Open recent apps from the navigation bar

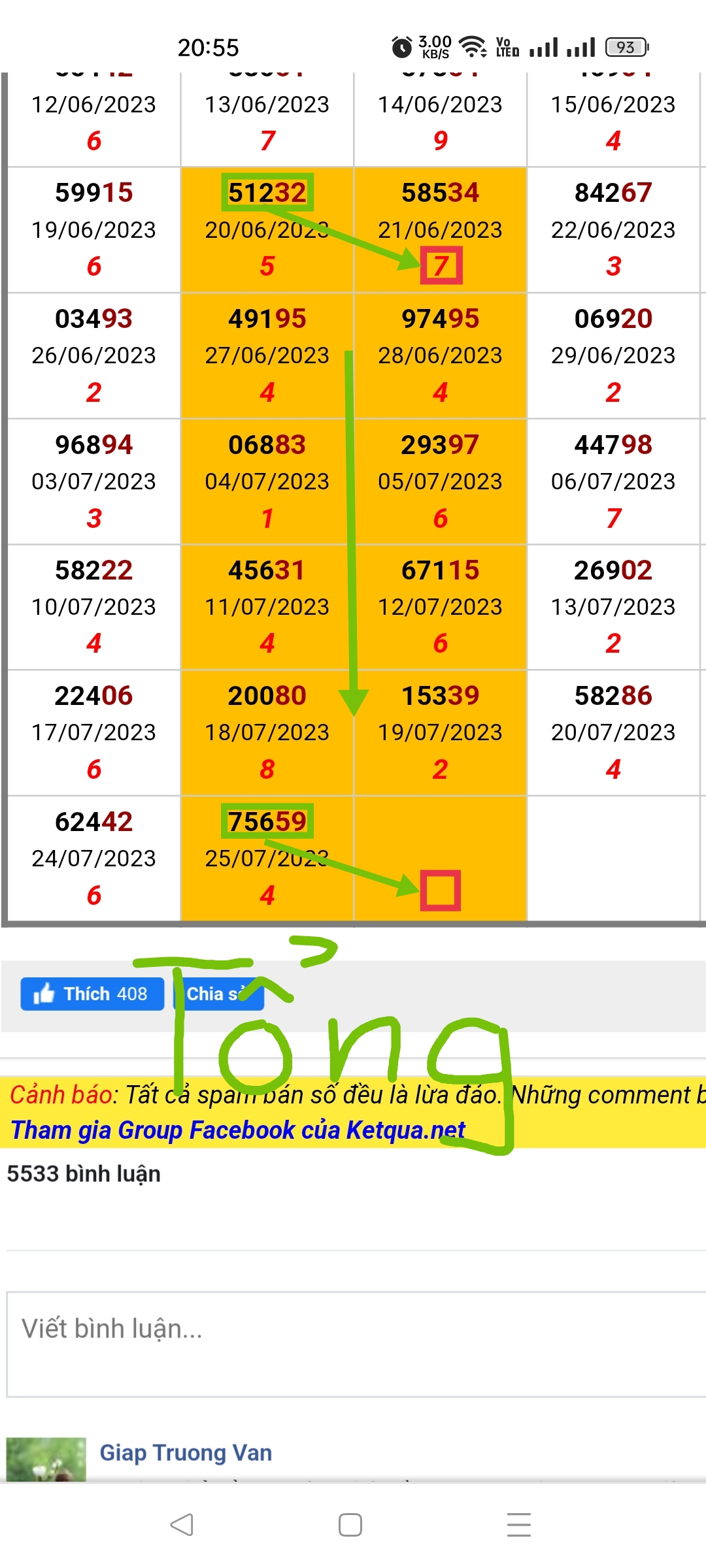coord(518,1525)
